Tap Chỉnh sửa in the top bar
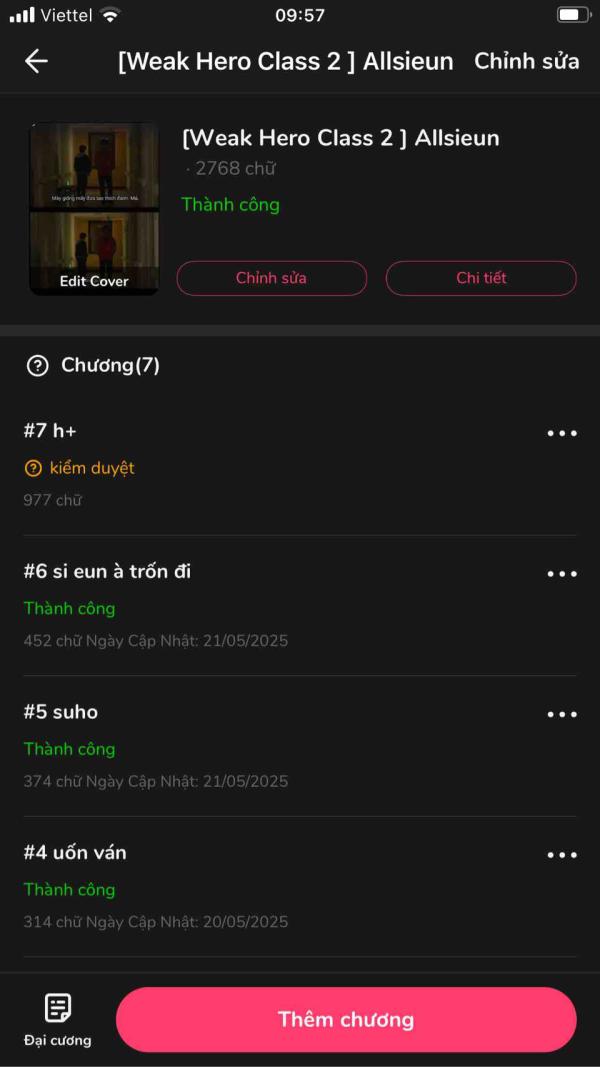Viewport: 600px width, 1067px height. click(x=526, y=61)
